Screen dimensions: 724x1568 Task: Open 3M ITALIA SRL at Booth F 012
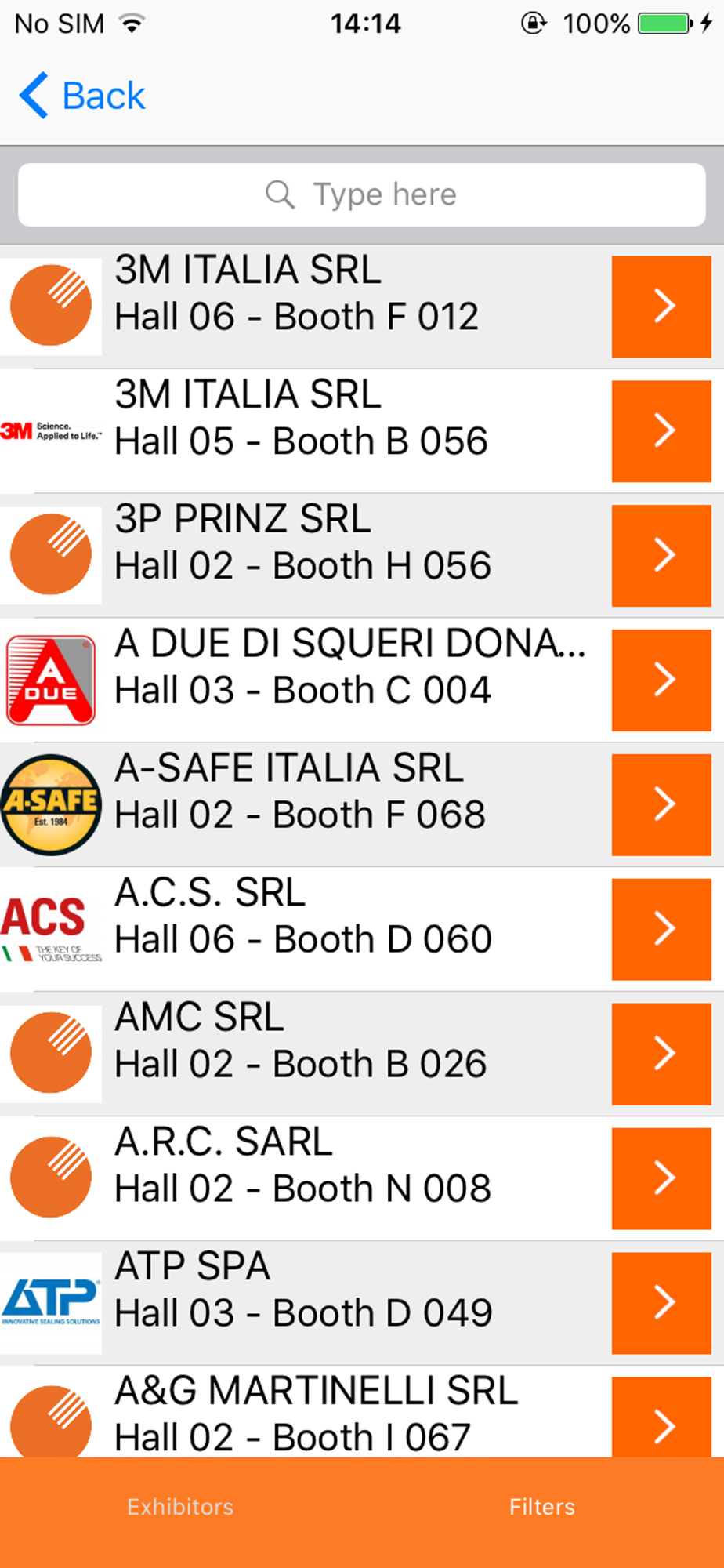(x=362, y=307)
